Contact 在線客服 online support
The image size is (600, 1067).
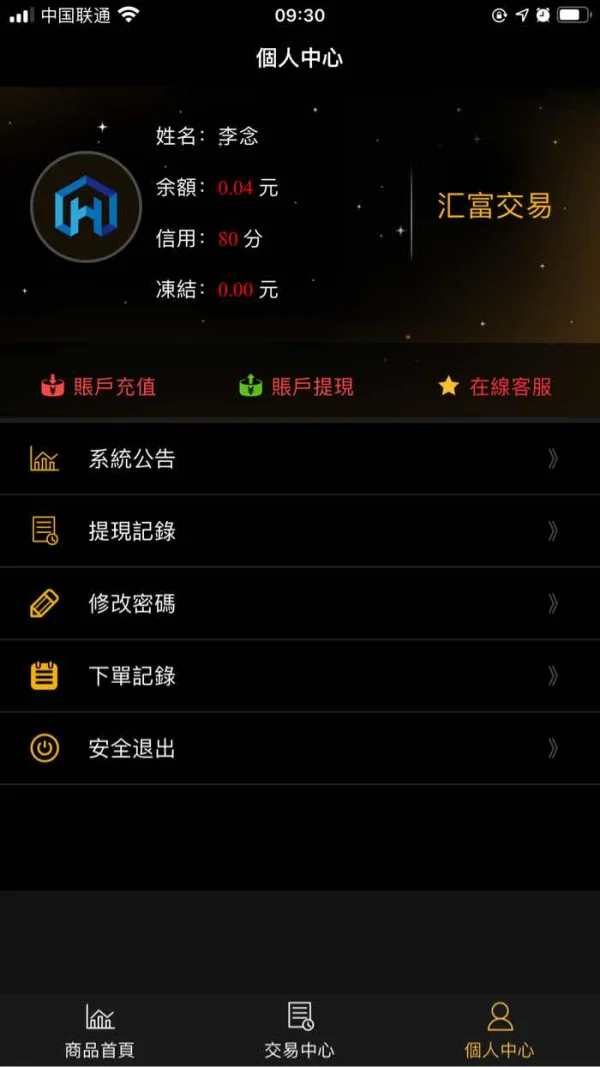[x=496, y=386]
